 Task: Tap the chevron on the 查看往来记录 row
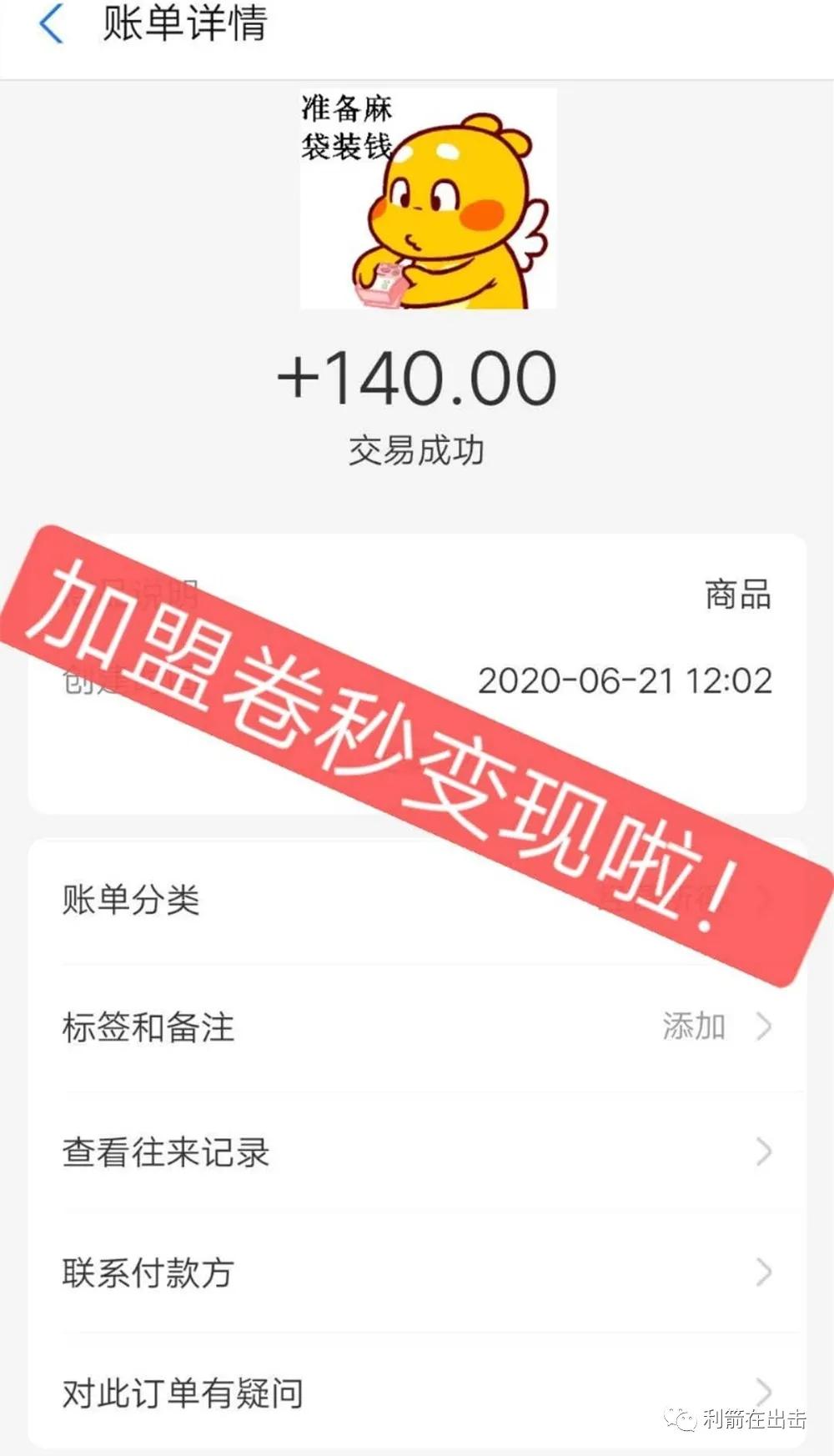click(x=764, y=1152)
